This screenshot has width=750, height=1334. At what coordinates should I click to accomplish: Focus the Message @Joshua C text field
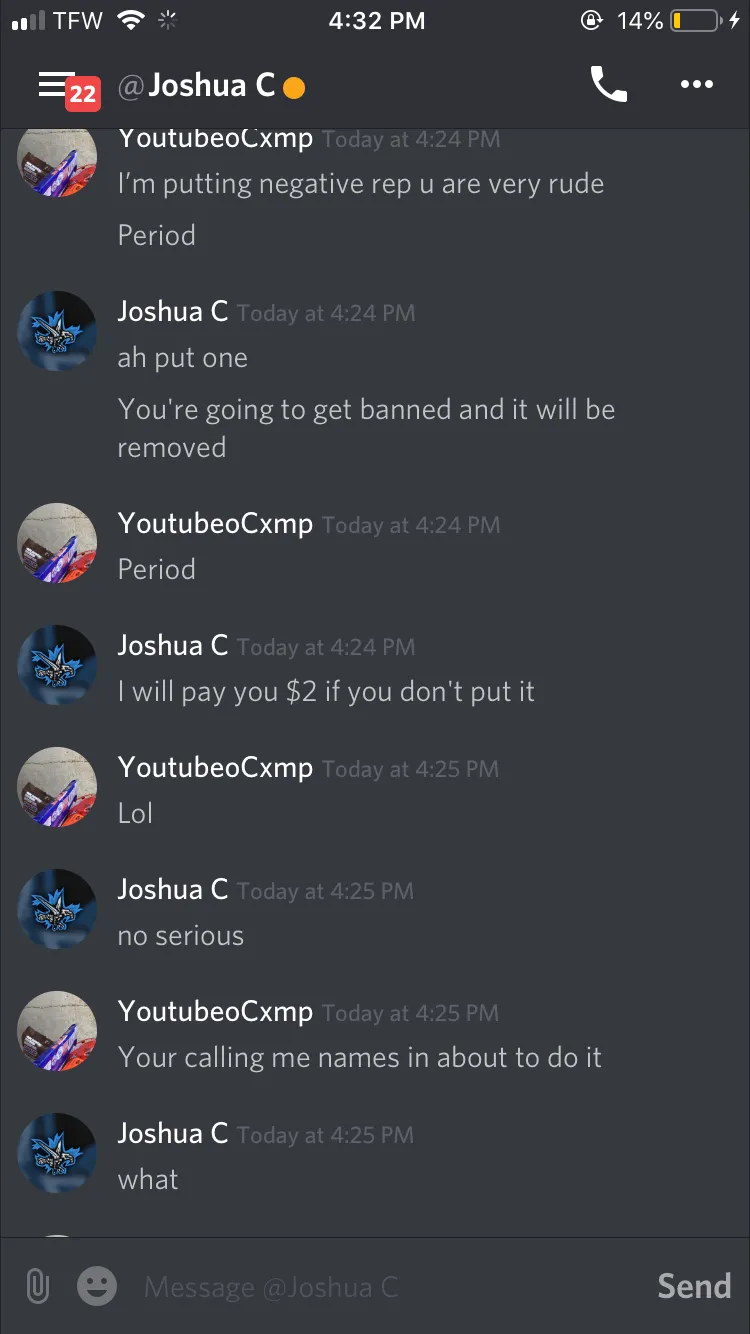click(x=380, y=1287)
